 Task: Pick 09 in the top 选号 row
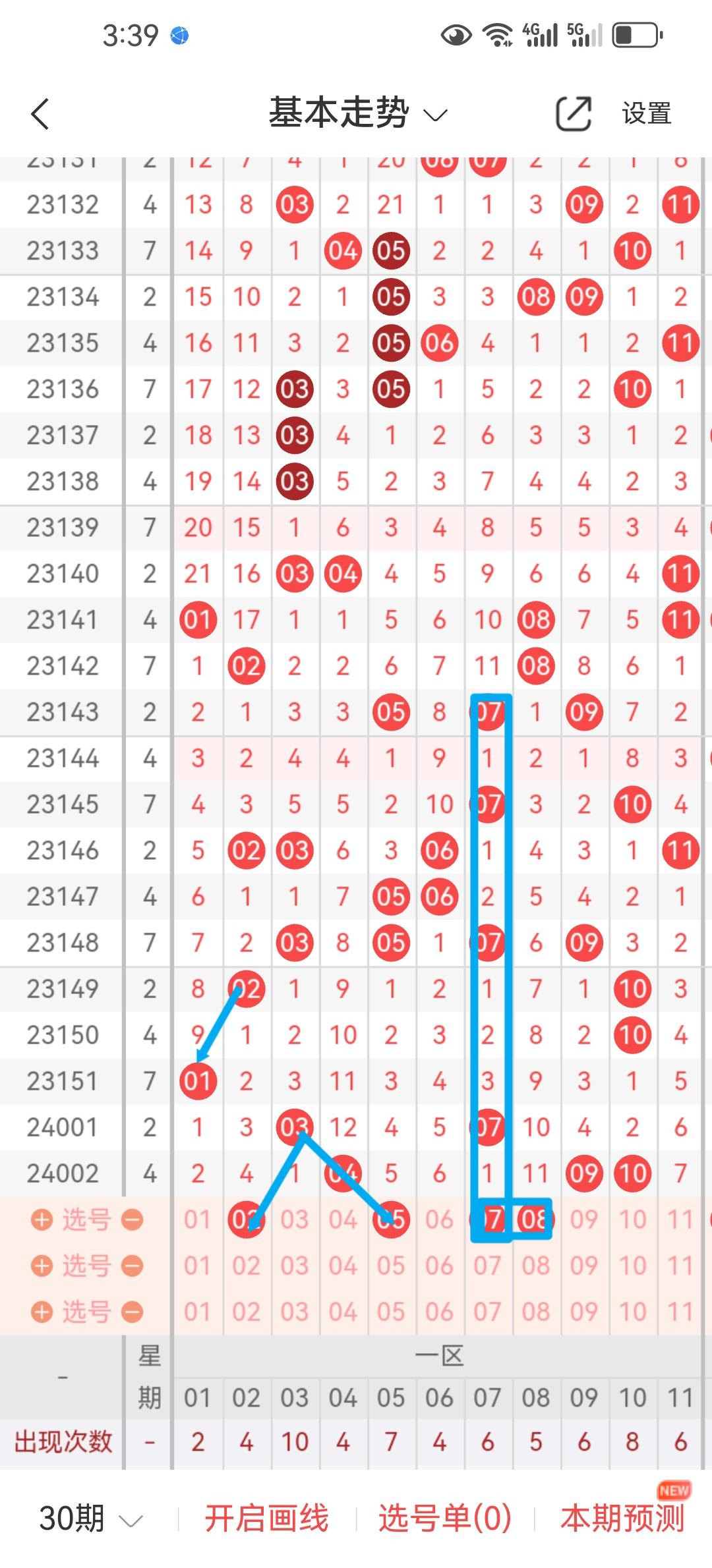(584, 1219)
